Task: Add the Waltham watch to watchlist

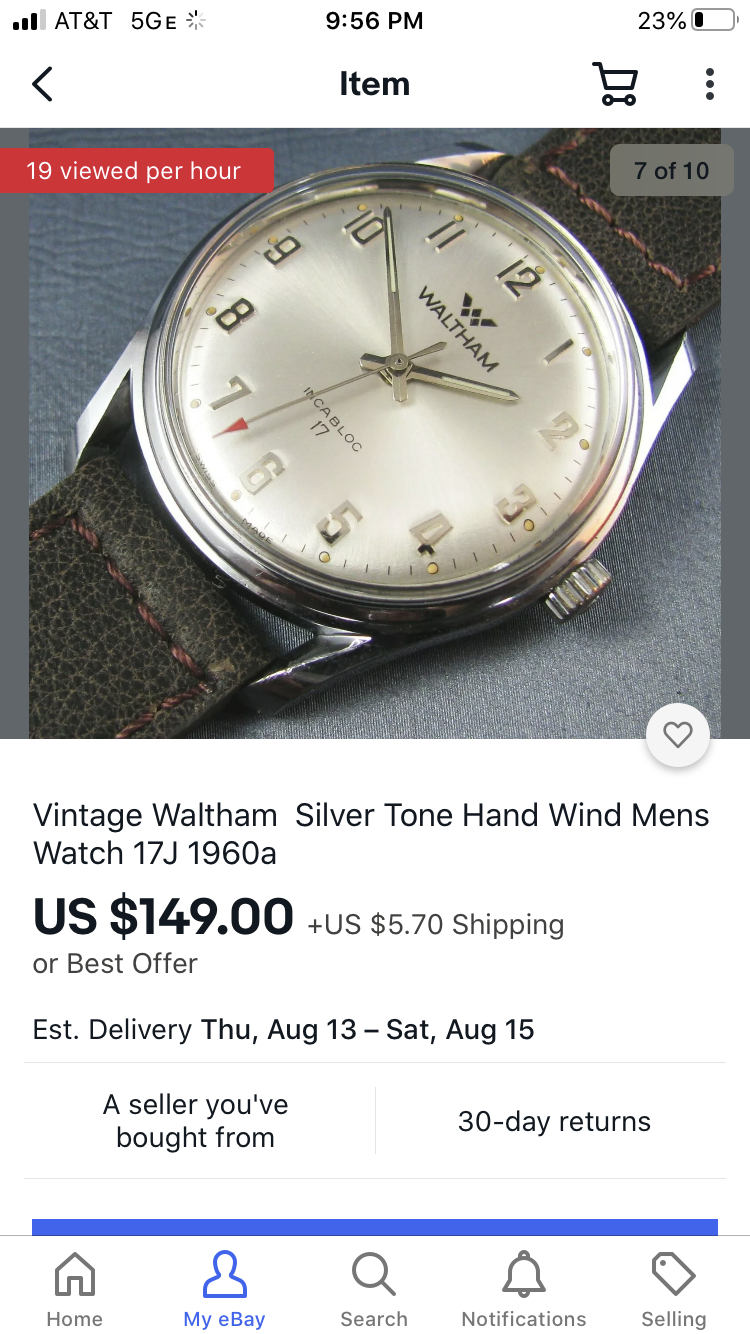Action: click(678, 735)
